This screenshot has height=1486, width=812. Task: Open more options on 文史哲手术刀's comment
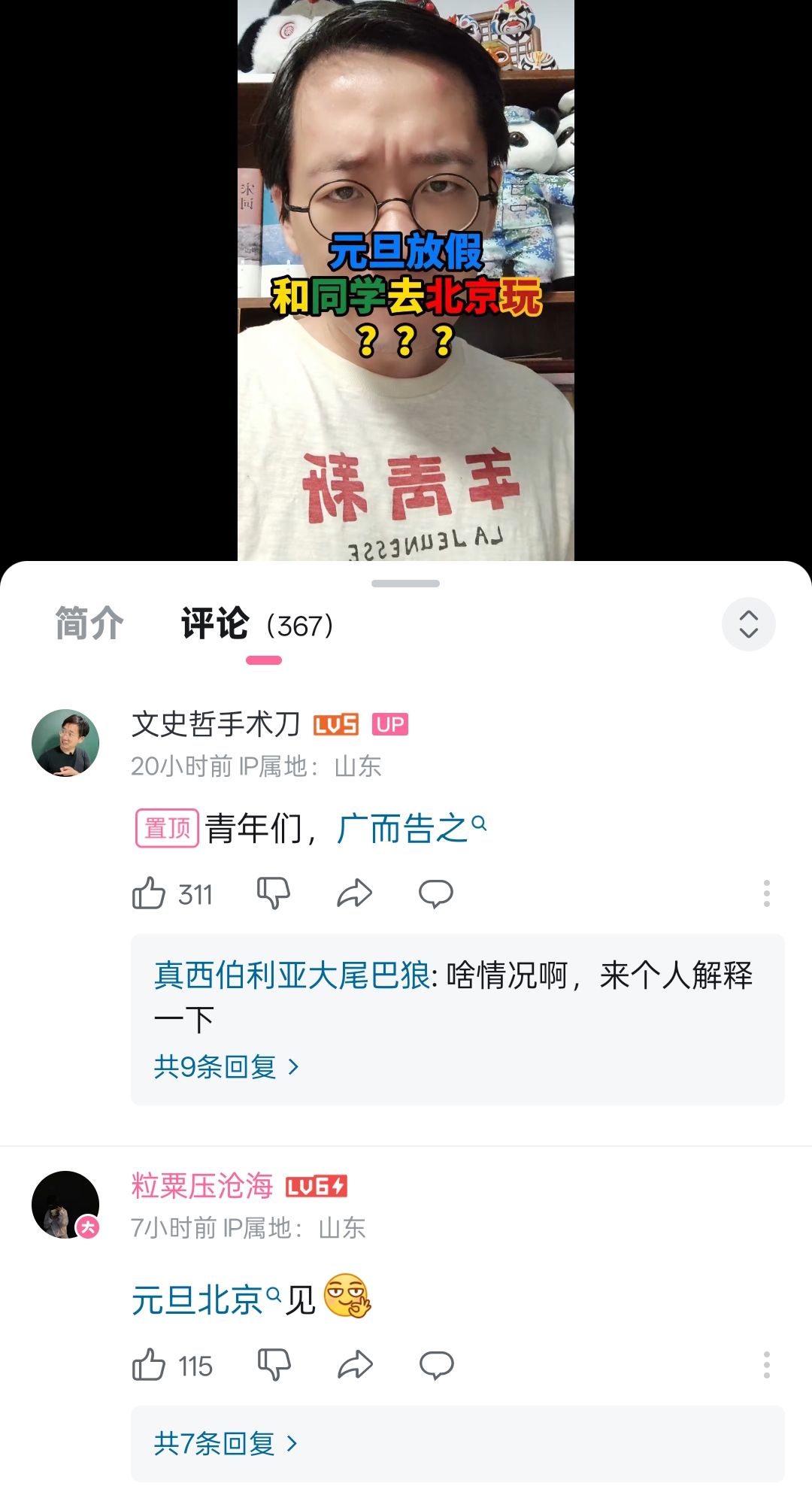(766, 893)
